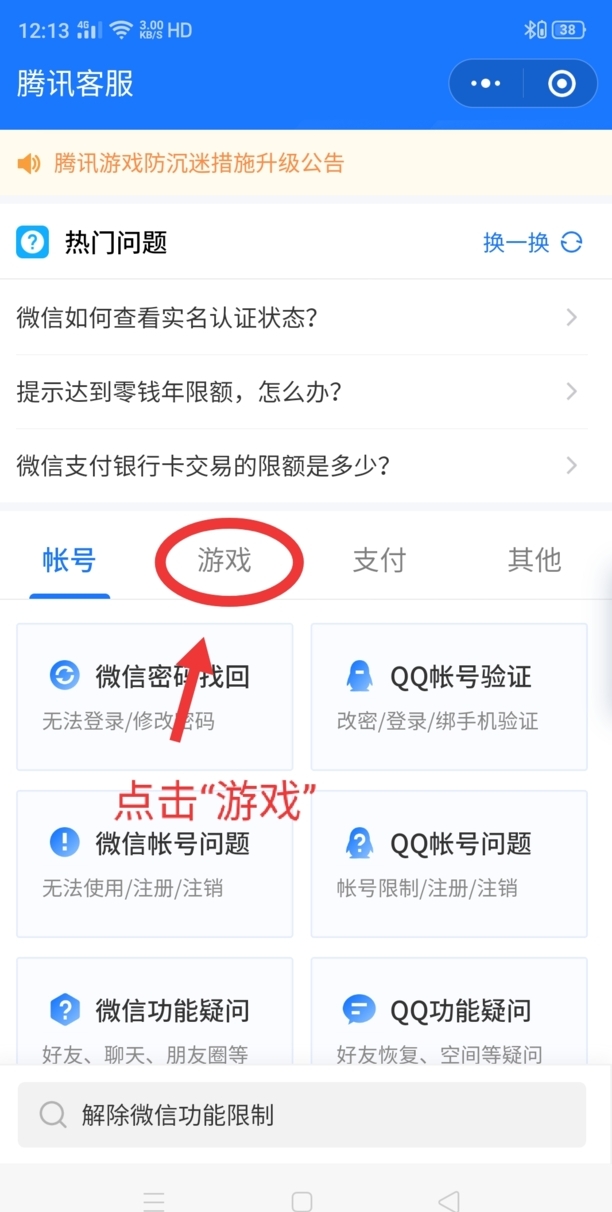Go back with the system back button
The height and width of the screenshot is (1212, 612).
pos(449,1200)
